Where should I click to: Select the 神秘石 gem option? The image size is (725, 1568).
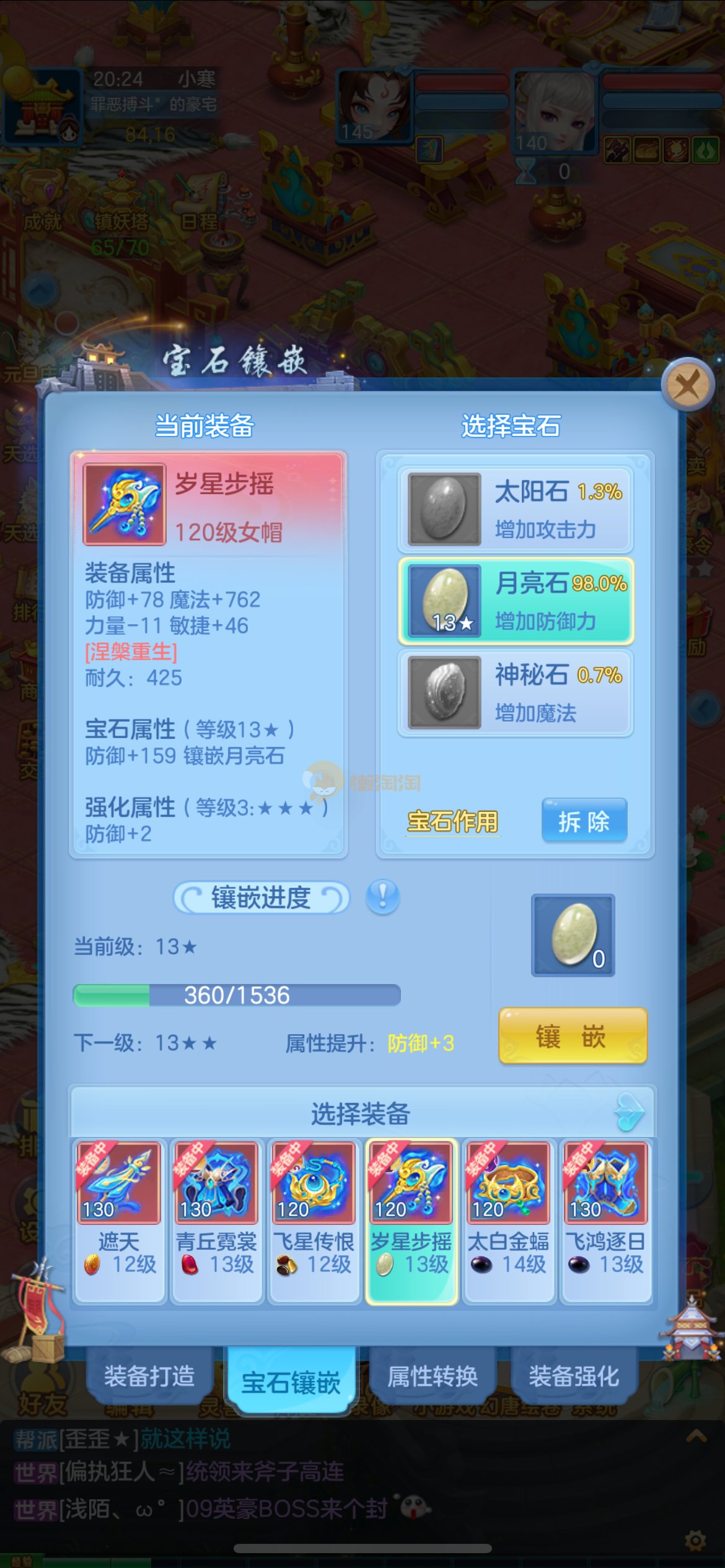516,692
